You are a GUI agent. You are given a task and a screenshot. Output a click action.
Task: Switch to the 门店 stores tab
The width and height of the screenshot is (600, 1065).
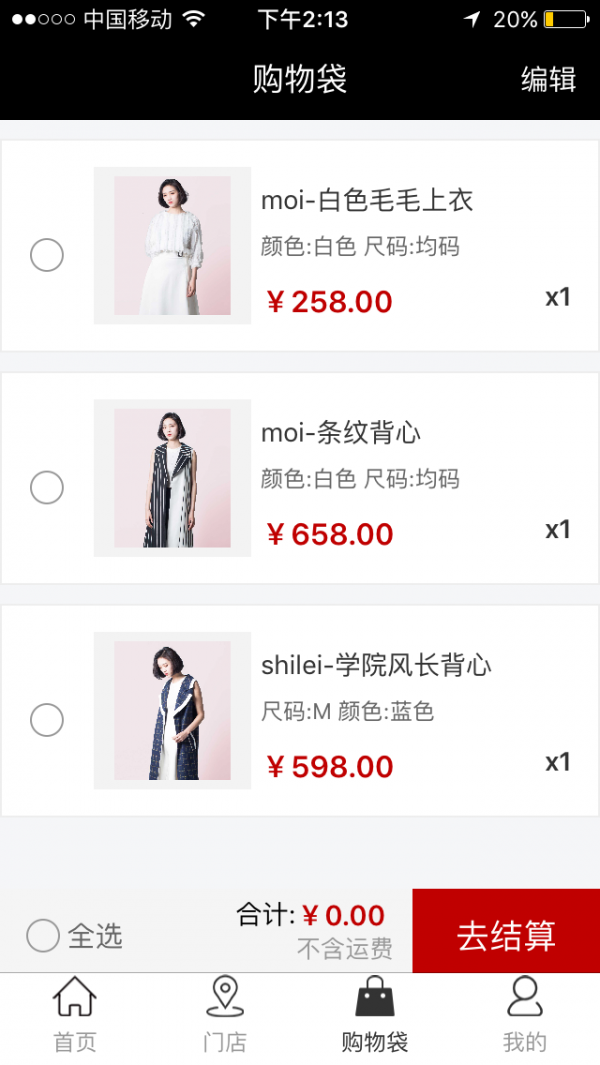click(225, 1014)
